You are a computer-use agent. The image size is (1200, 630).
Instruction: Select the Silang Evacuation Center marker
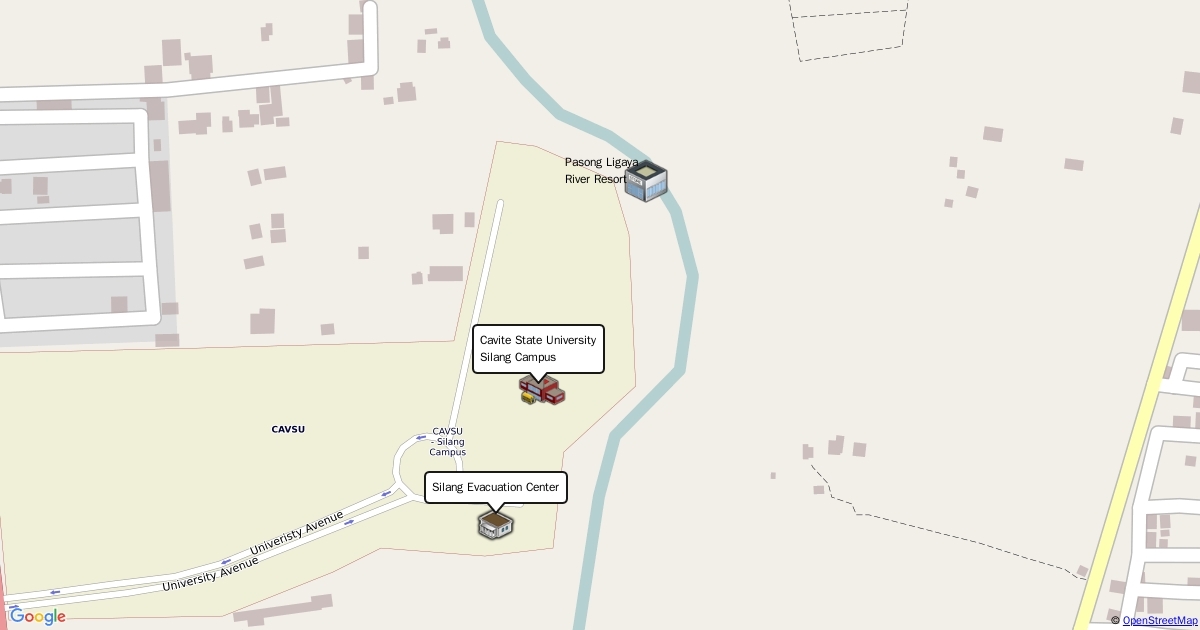click(495, 524)
